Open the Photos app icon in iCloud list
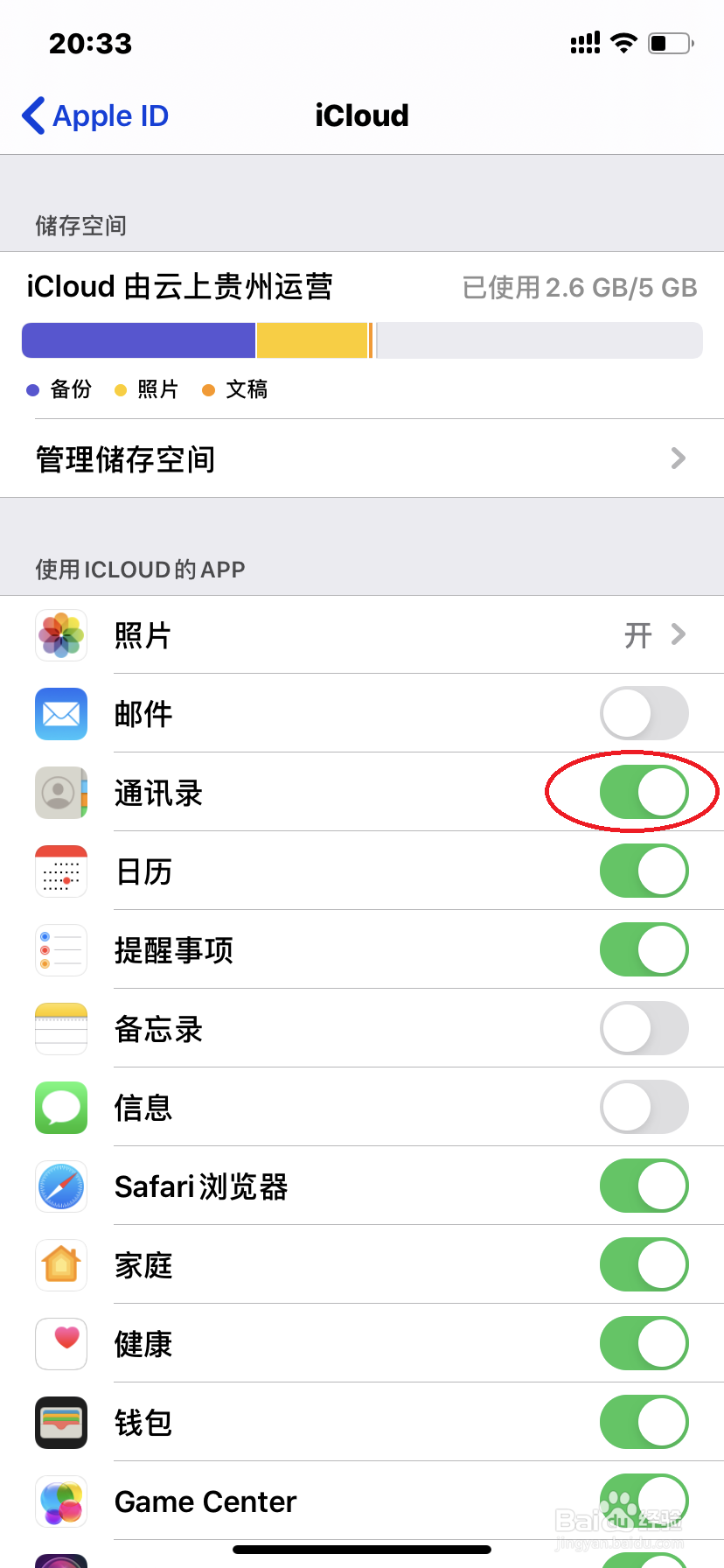 [x=60, y=635]
